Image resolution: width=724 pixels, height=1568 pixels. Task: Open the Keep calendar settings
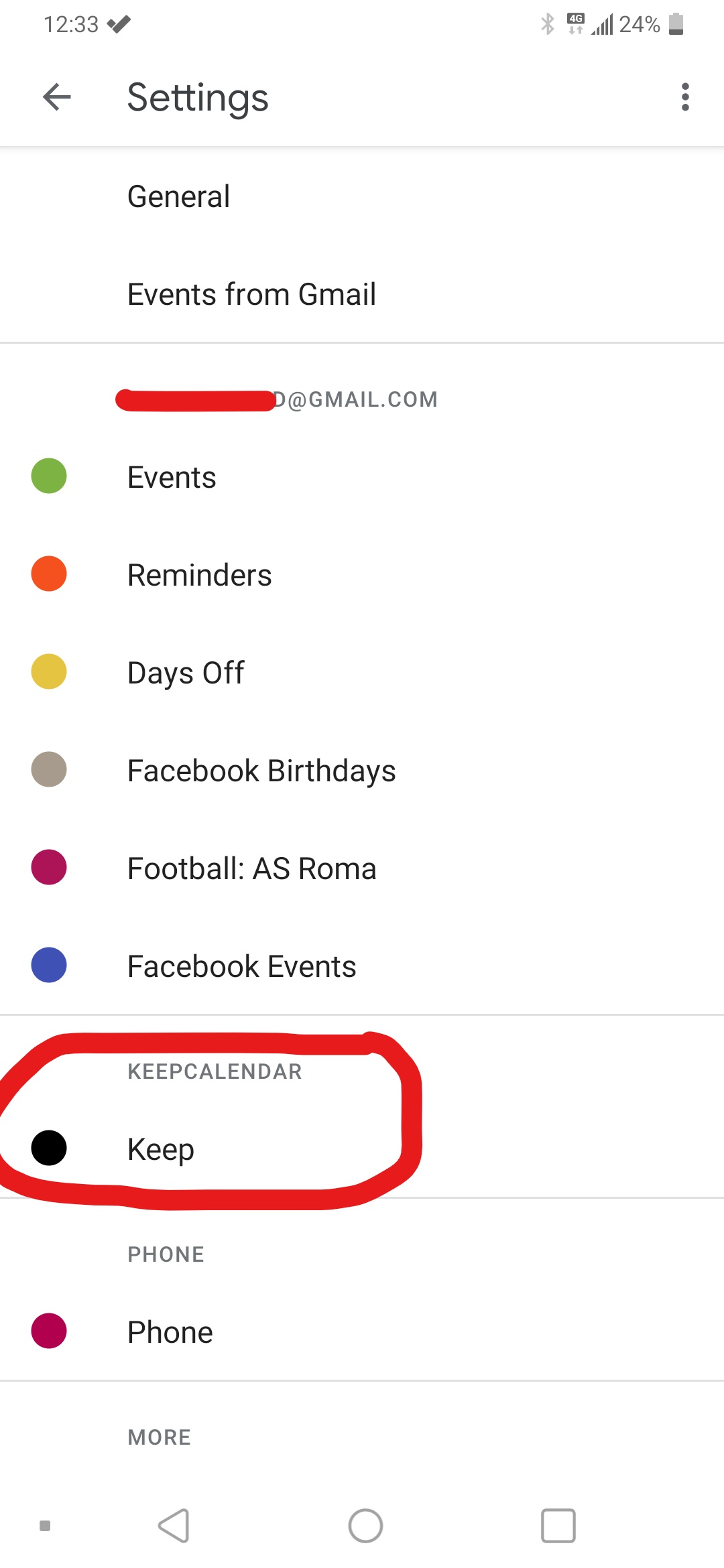click(161, 1149)
